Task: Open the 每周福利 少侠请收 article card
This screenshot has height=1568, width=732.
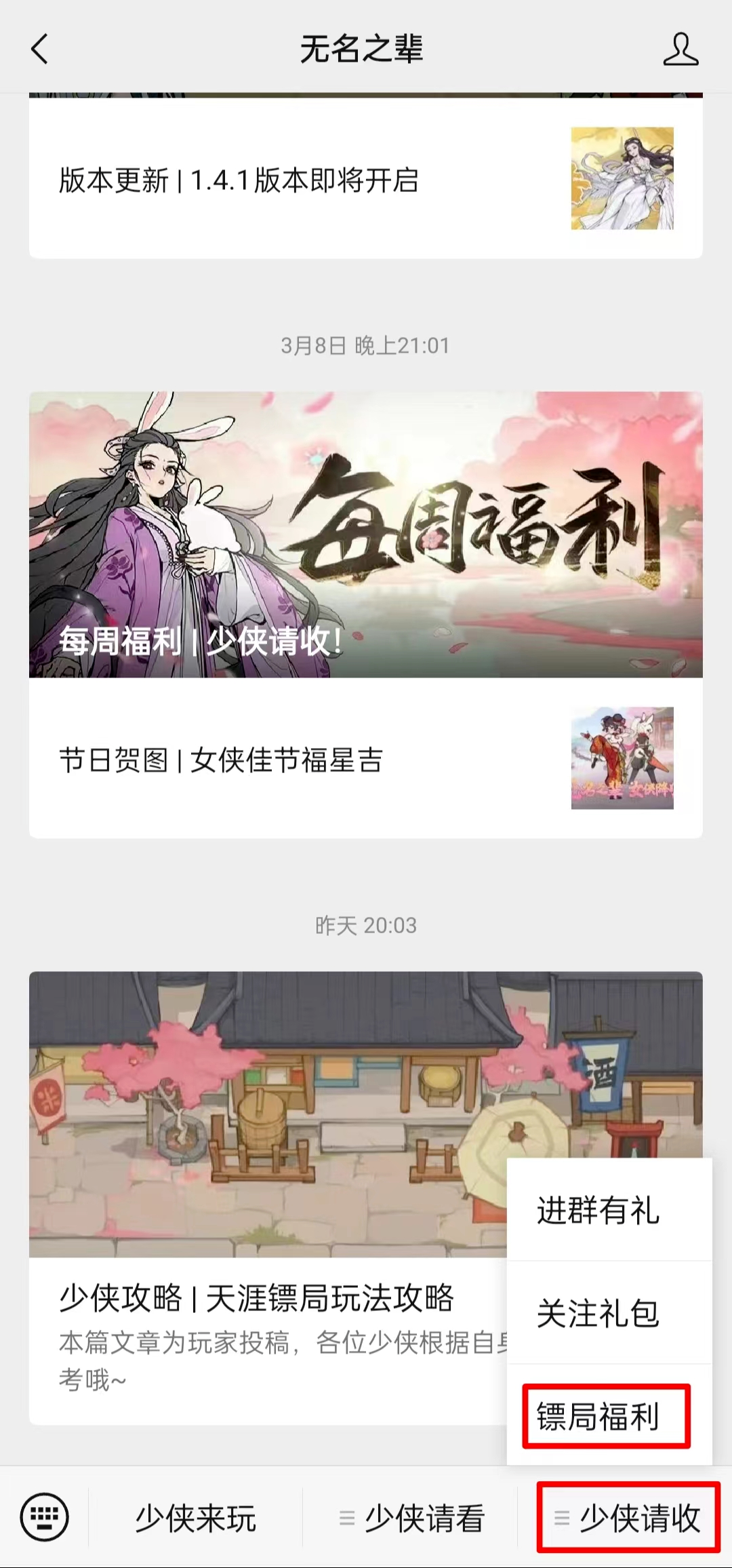Action: [365, 534]
